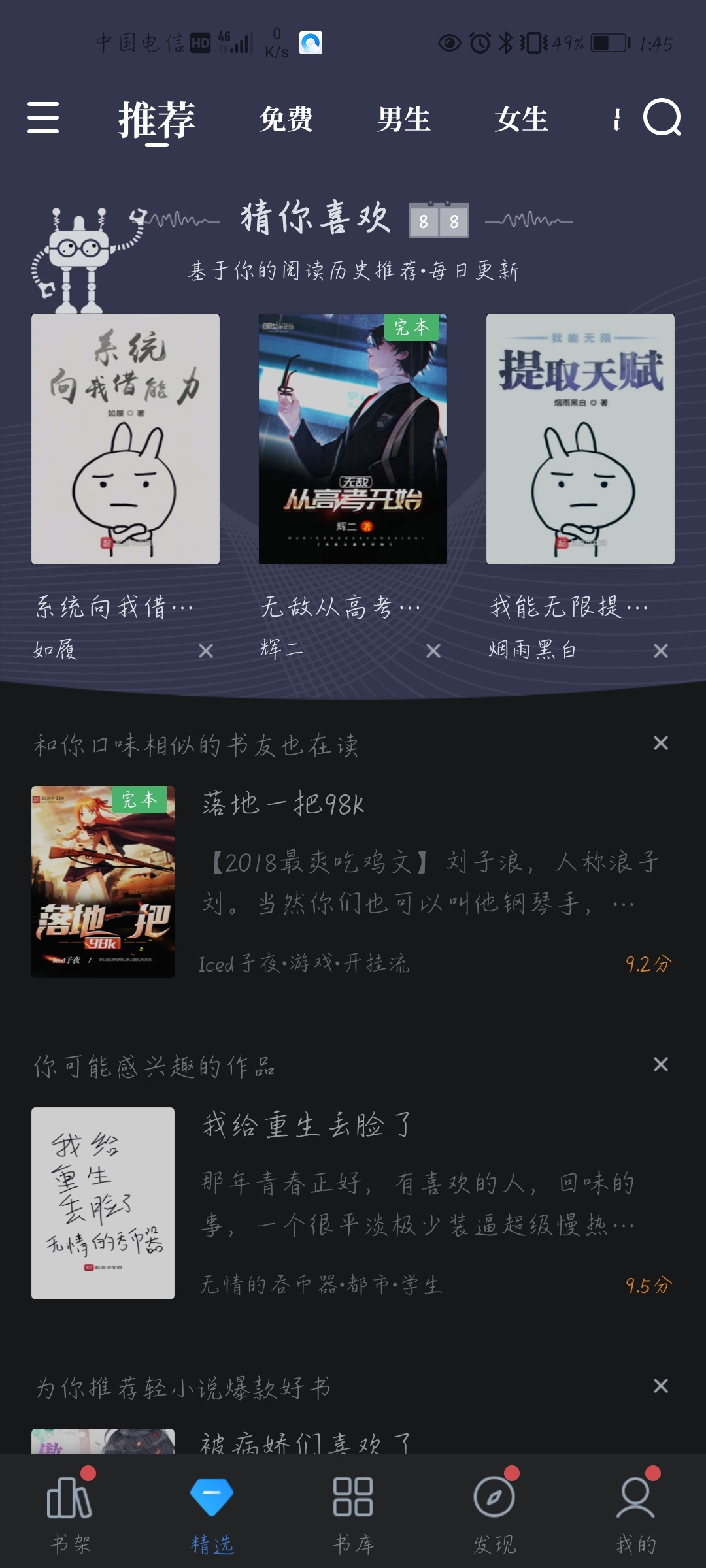The height and width of the screenshot is (1568, 706).
Task: Open the search magnifier icon
Action: point(662,118)
